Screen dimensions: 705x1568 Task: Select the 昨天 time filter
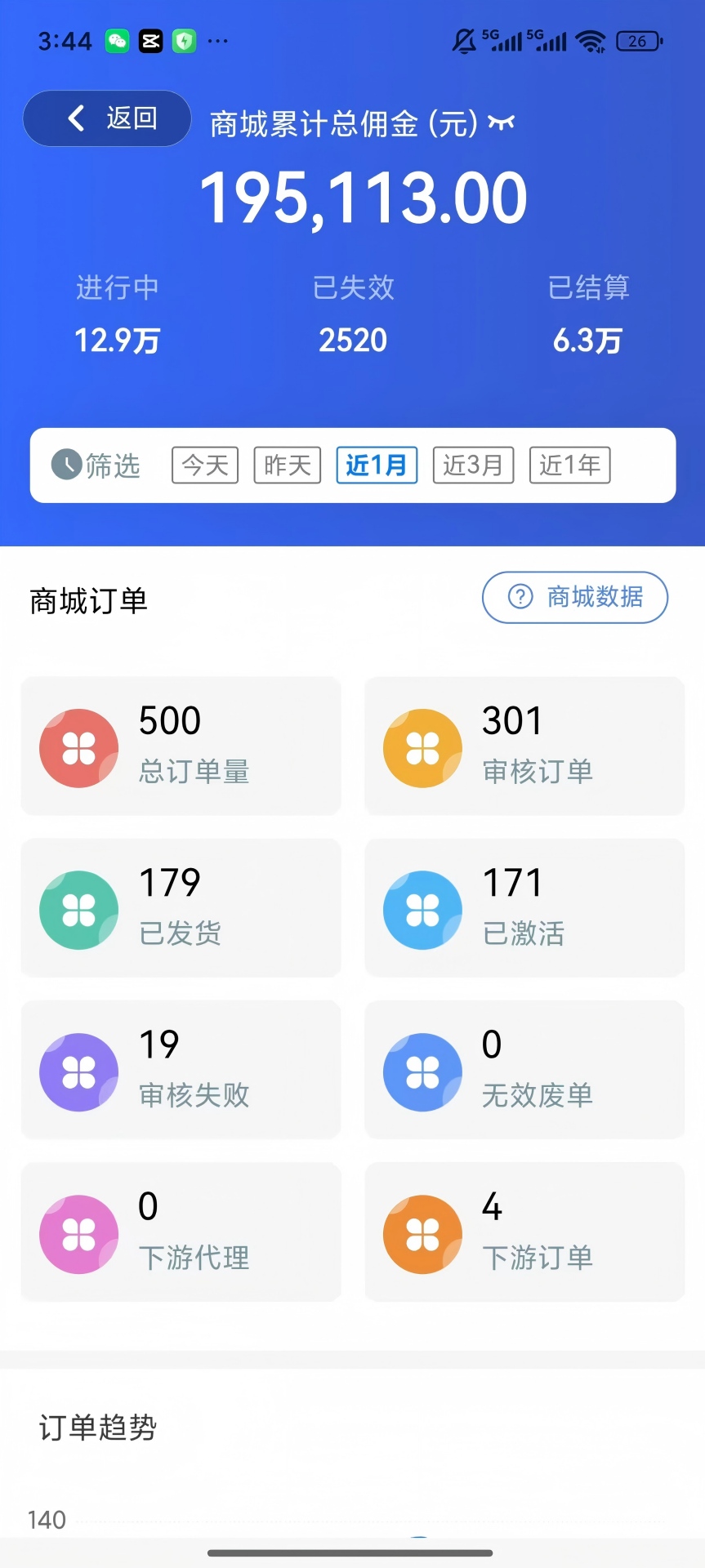point(286,465)
